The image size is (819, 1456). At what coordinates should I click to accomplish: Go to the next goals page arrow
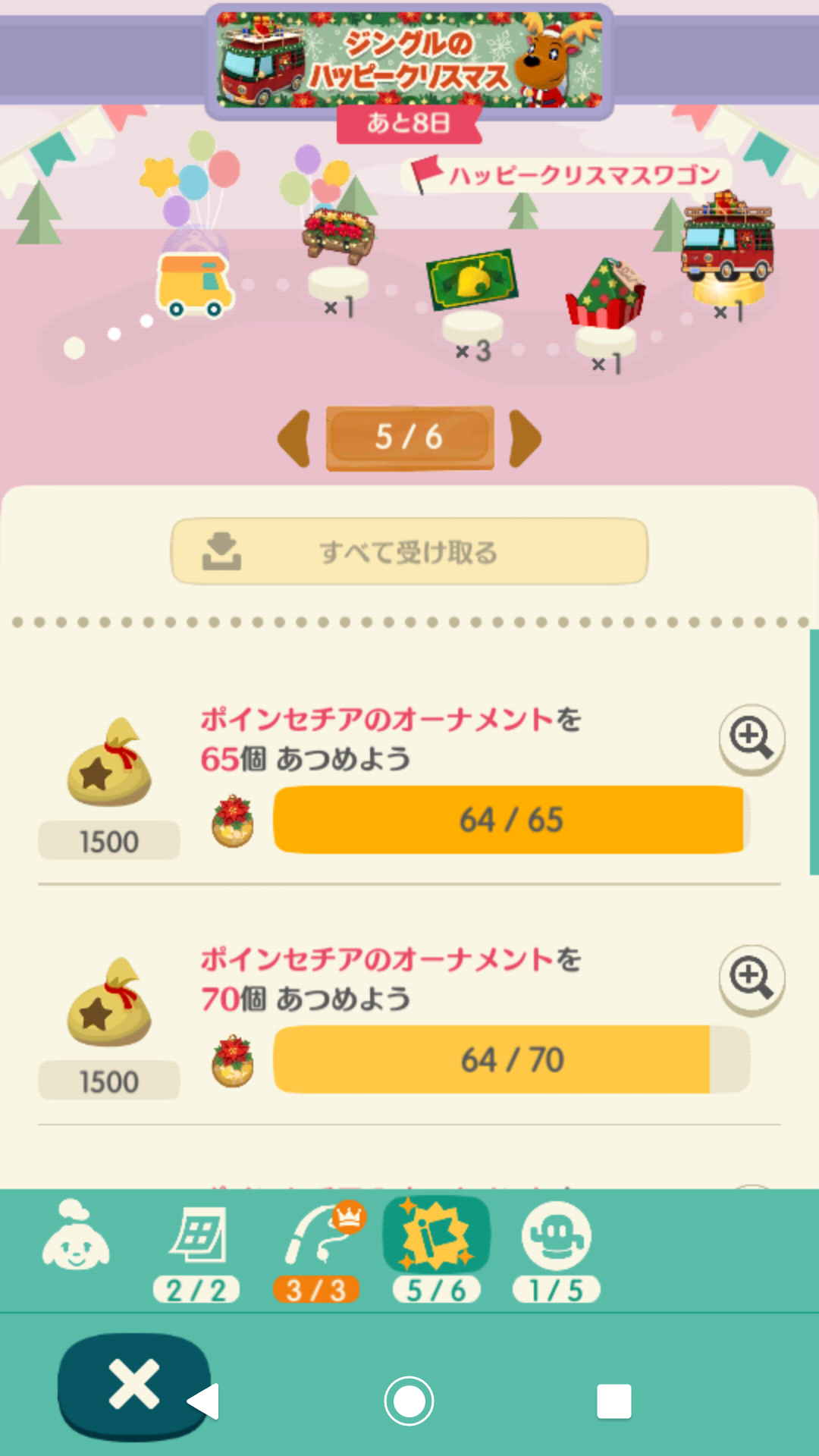pyautogui.click(x=525, y=438)
